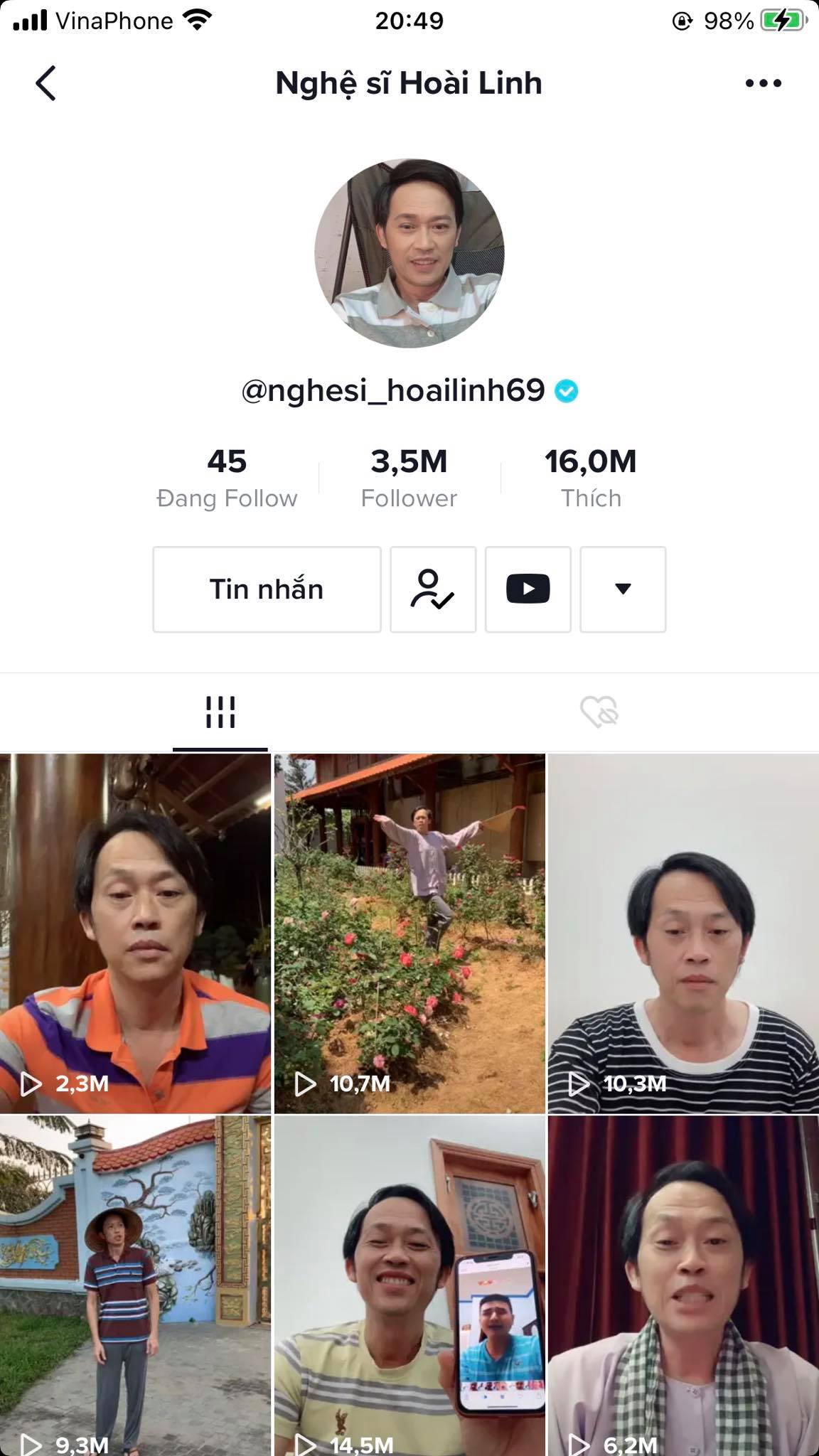The height and width of the screenshot is (1456, 819).
Task: View the 3,5M Follower list
Action: [409, 478]
